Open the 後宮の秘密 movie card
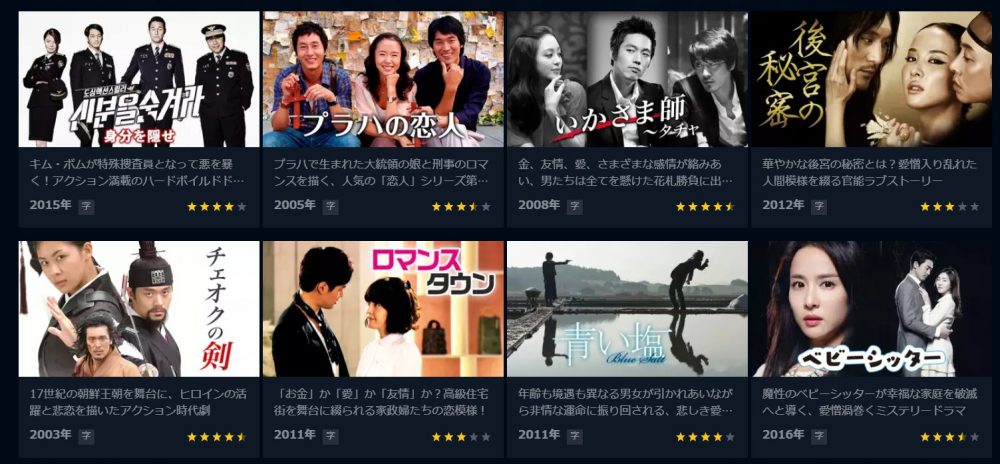1000x464 pixels. (871, 80)
